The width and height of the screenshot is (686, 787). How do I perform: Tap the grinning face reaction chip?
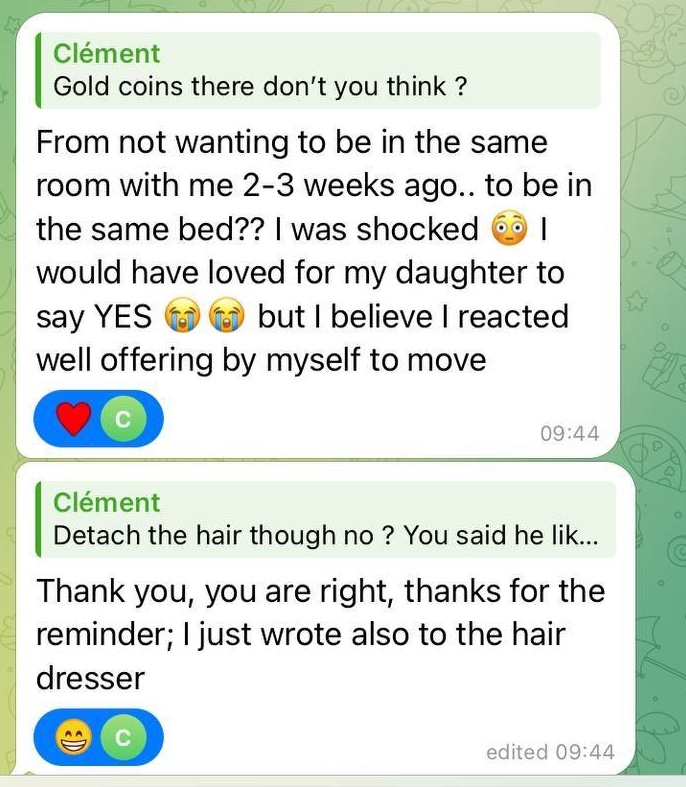click(x=97, y=737)
